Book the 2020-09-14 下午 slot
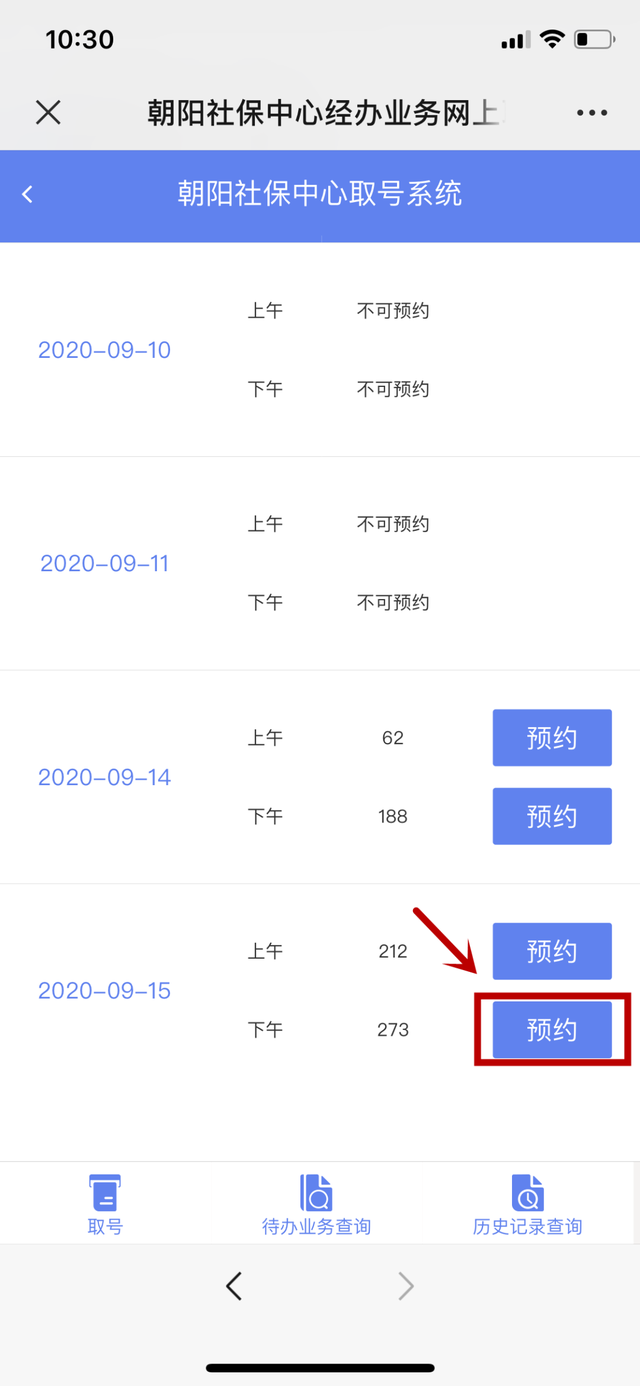 tap(552, 816)
